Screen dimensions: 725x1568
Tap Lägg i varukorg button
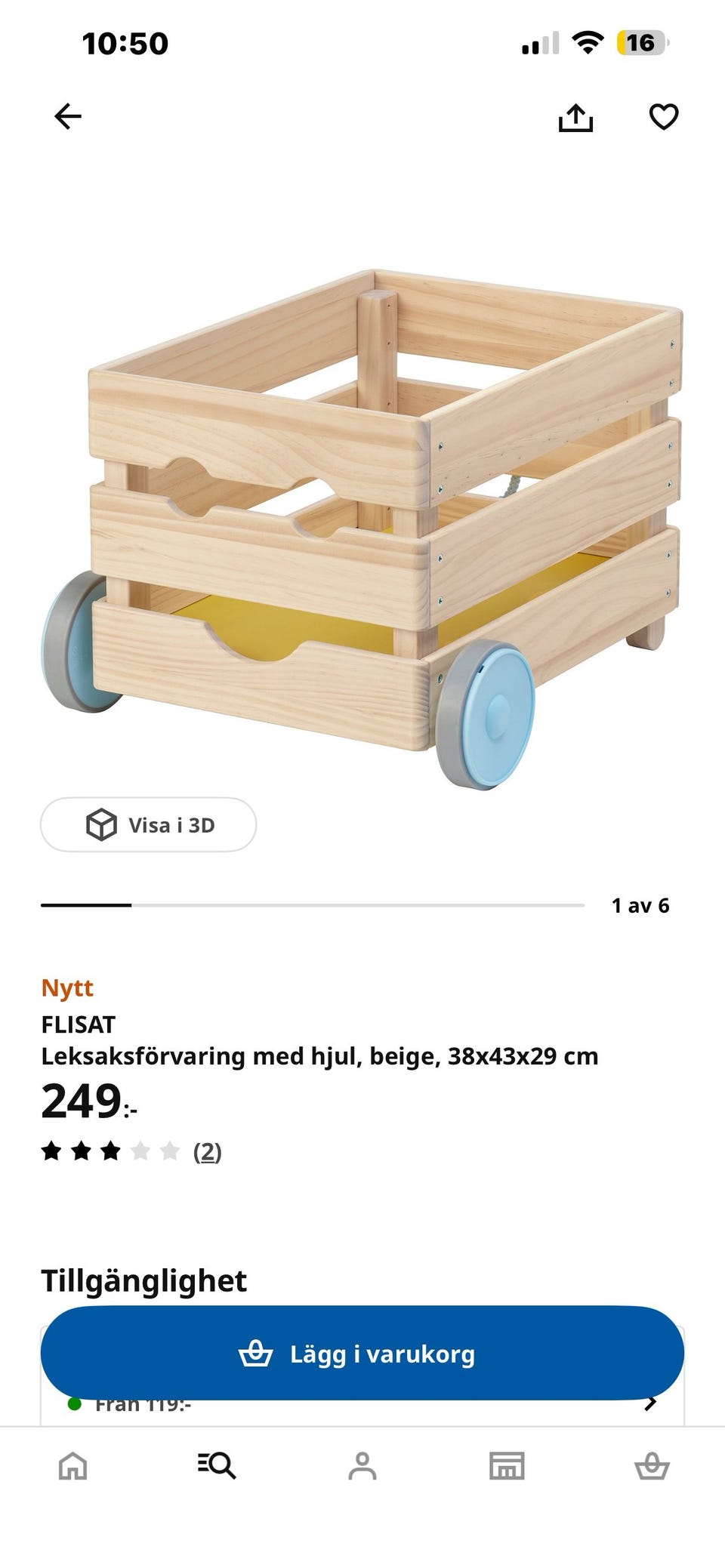[362, 1354]
